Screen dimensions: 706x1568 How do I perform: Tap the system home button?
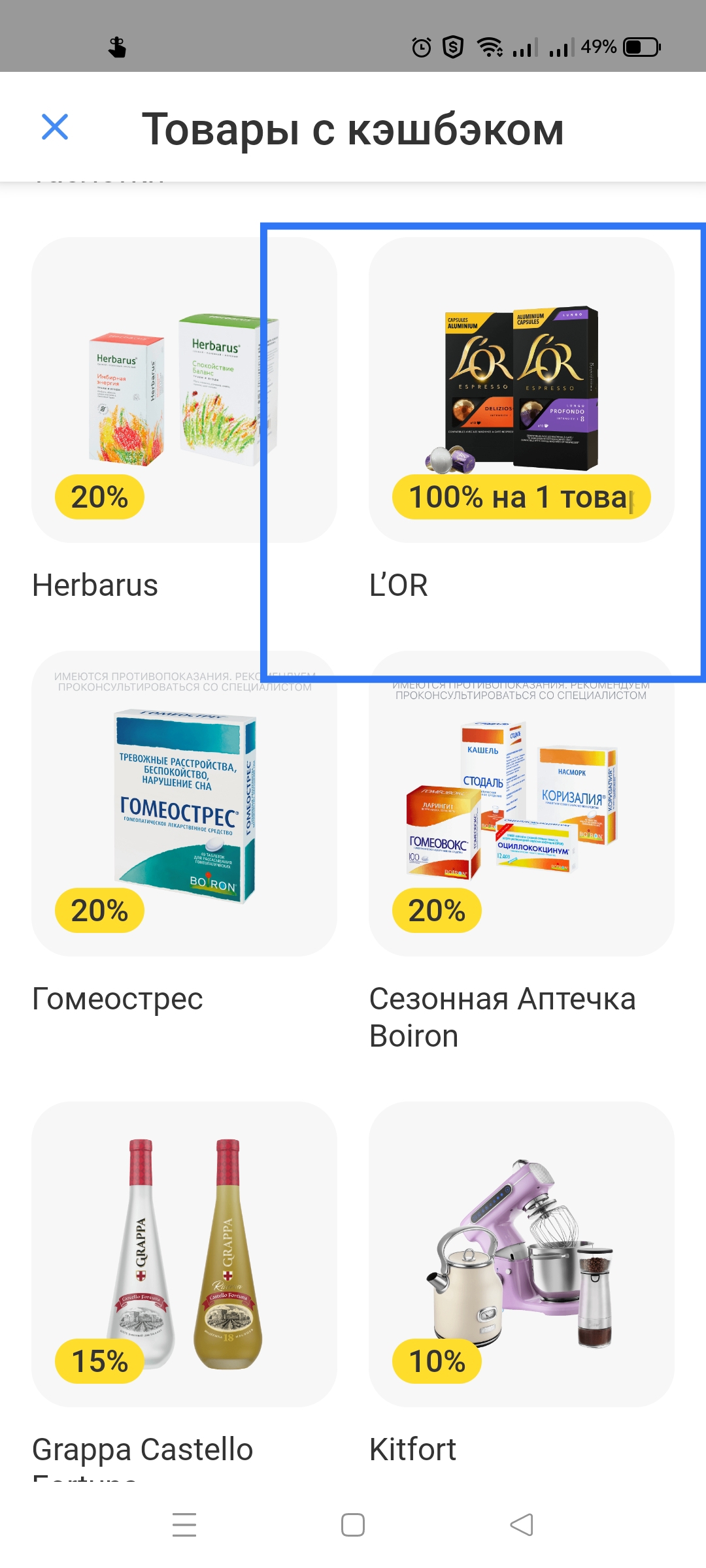click(353, 1525)
